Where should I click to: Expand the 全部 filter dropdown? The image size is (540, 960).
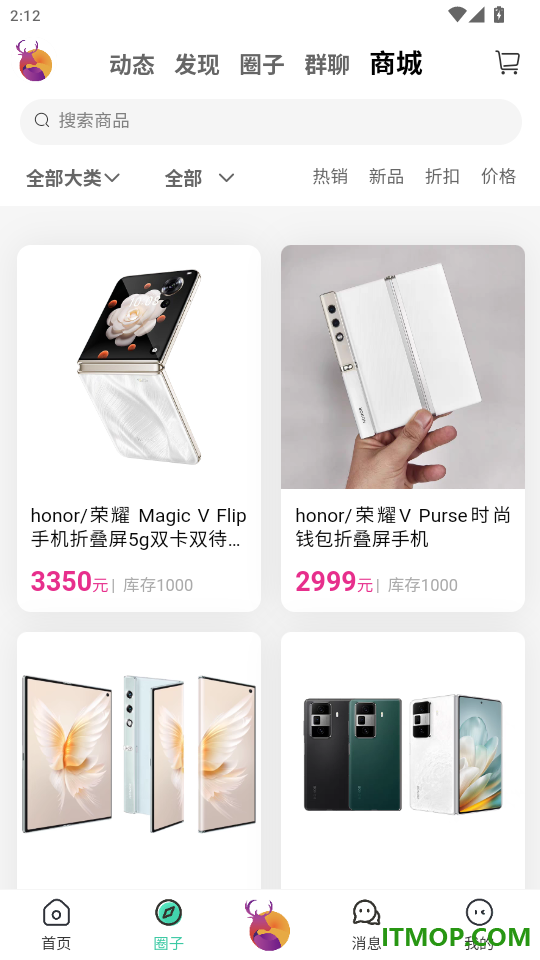click(x=200, y=178)
